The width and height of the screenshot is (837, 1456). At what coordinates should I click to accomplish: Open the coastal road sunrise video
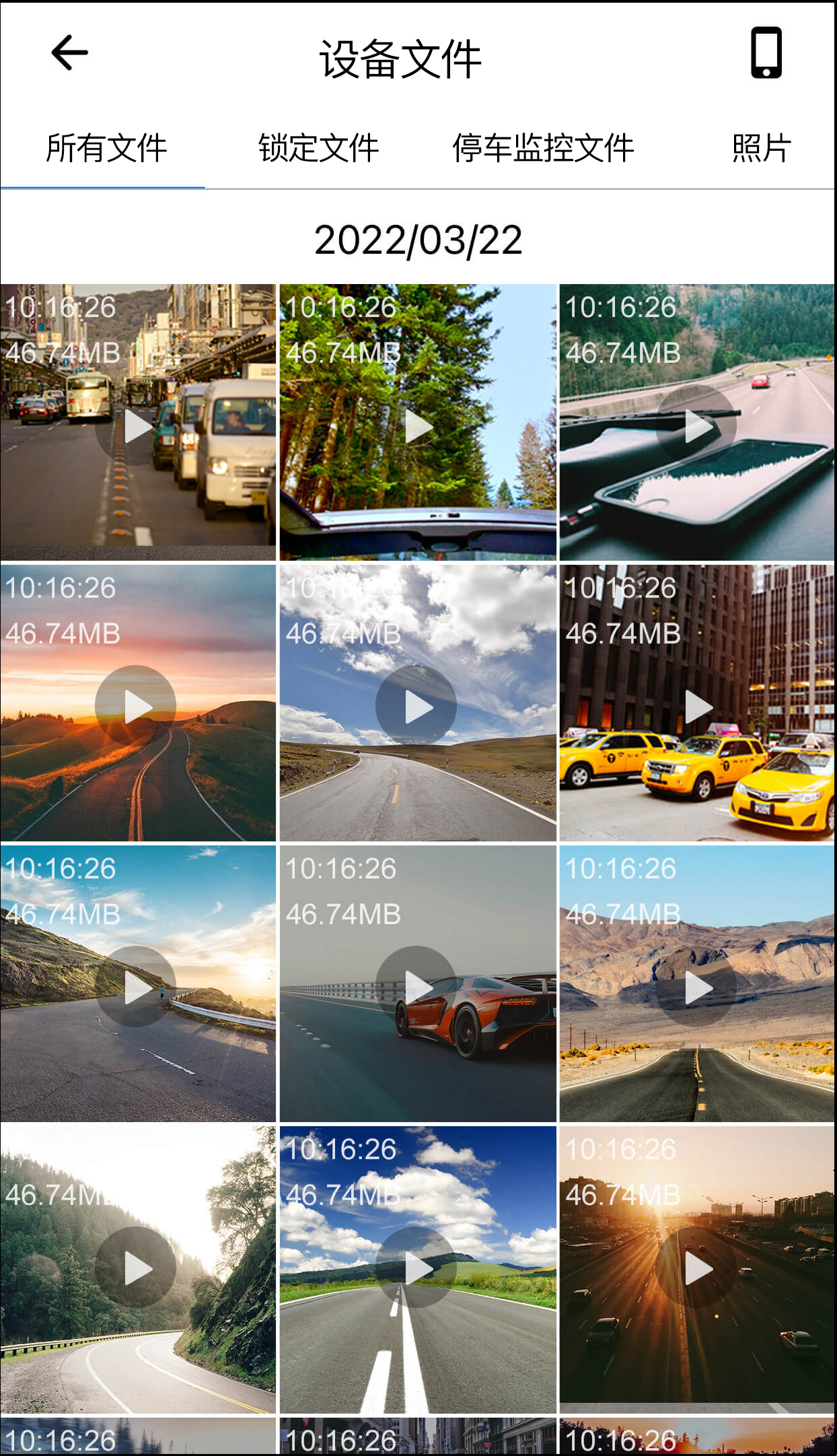pos(138,987)
